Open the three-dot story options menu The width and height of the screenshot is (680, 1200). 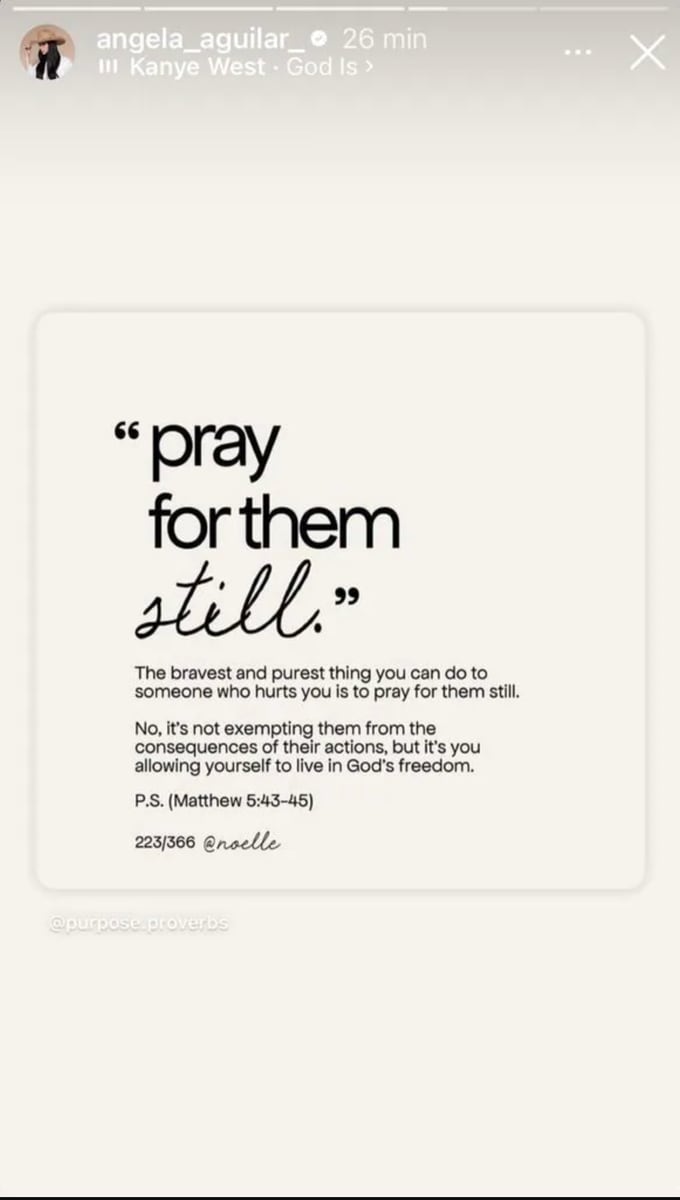click(x=579, y=52)
